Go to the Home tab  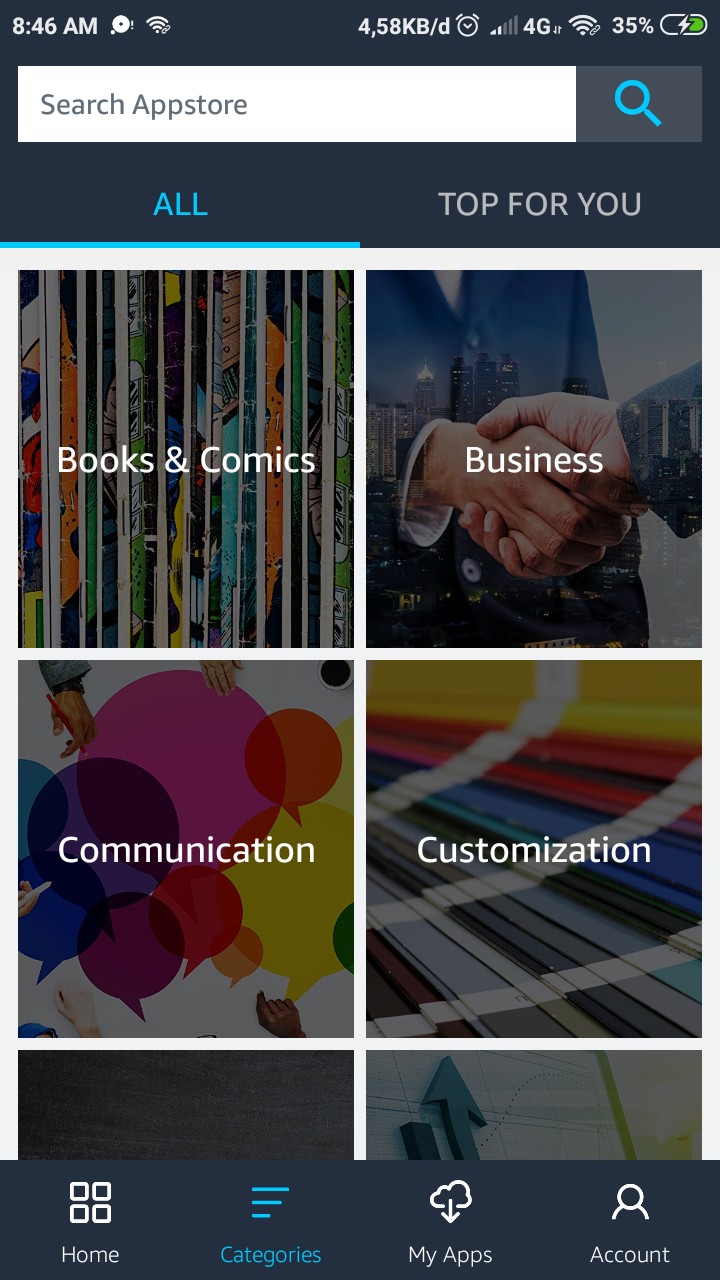(x=90, y=1221)
